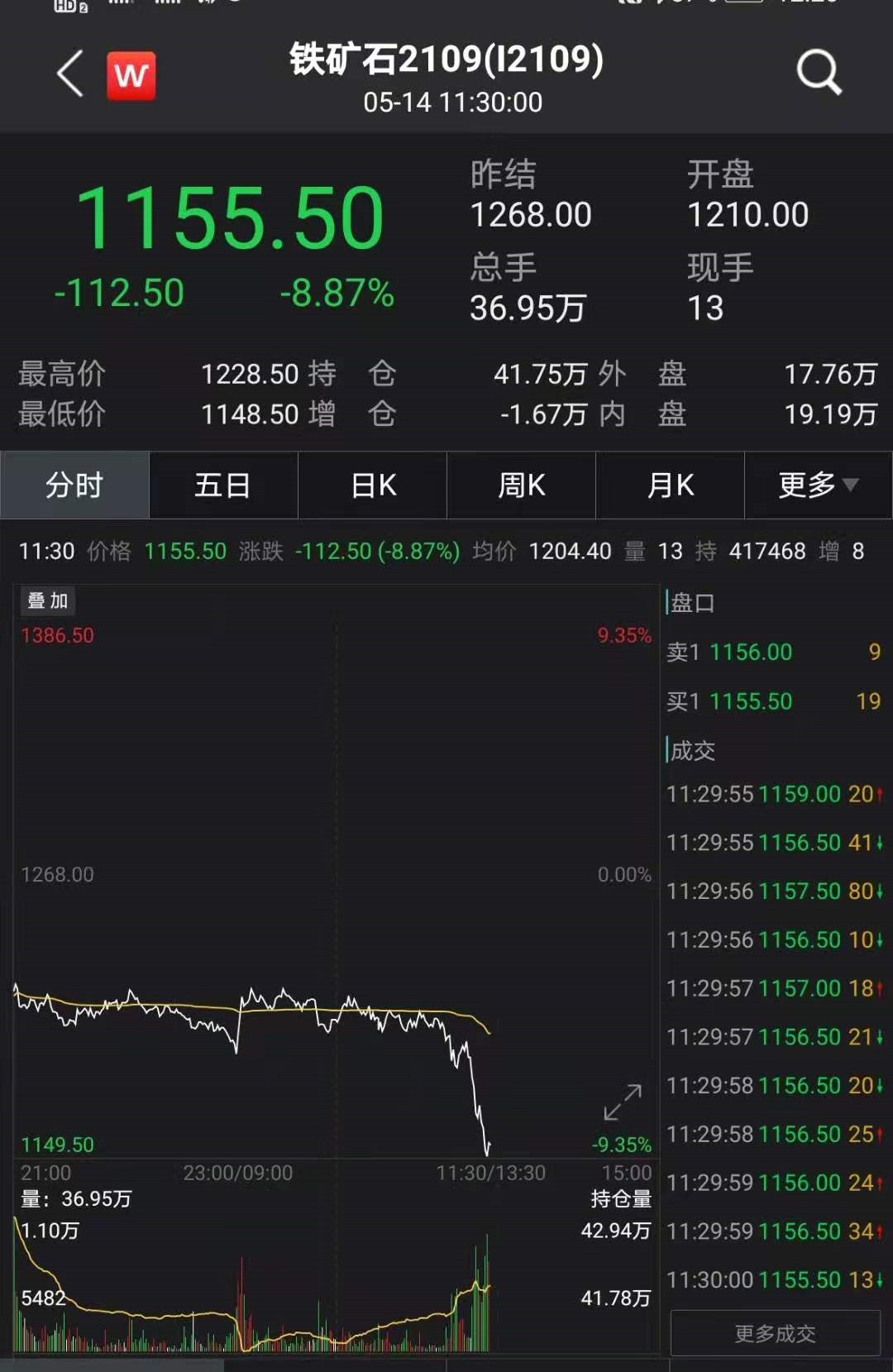
Task: Switch to the 分时 chart tab
Action: 74,485
